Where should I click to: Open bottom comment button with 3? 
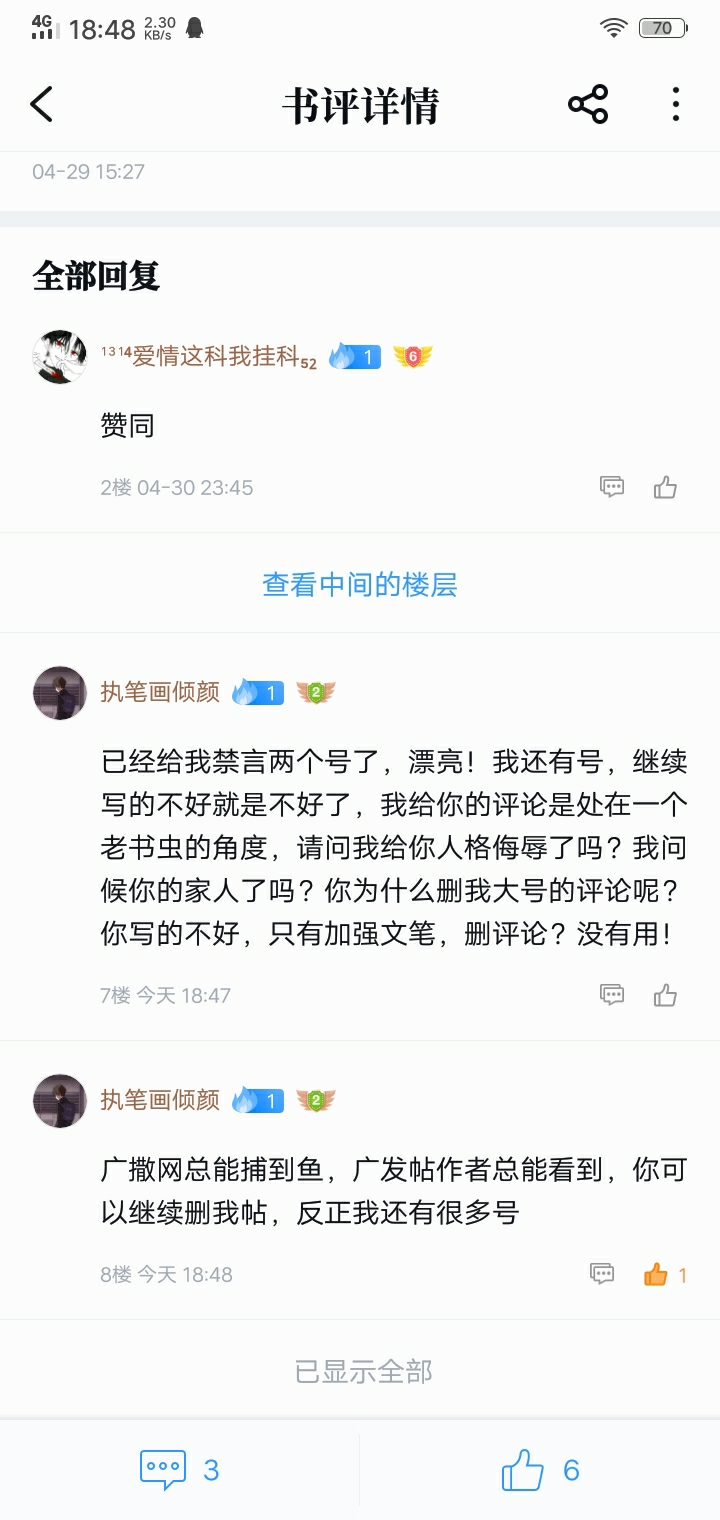pos(180,1470)
